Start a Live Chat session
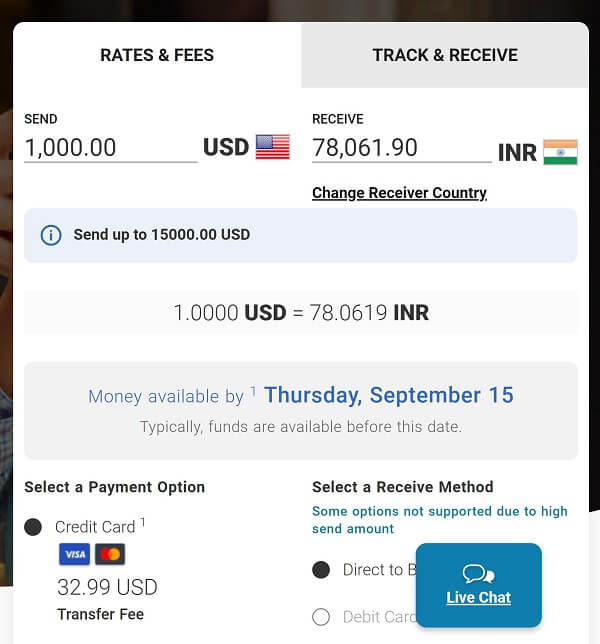The width and height of the screenshot is (600, 644). click(478, 585)
